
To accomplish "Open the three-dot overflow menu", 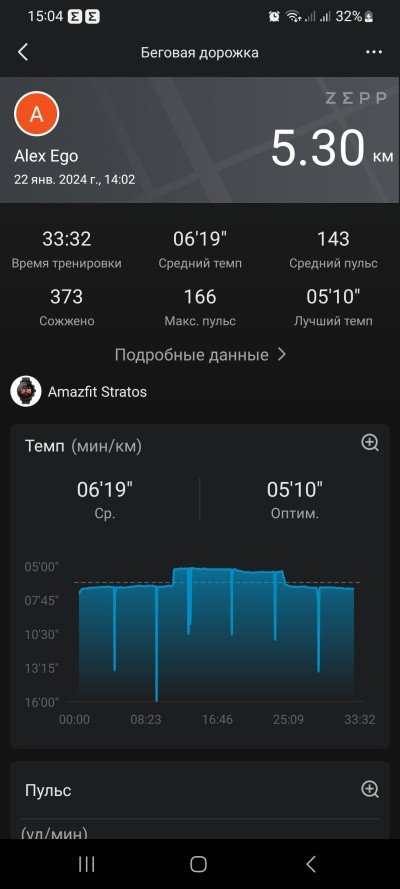I will (374, 52).
